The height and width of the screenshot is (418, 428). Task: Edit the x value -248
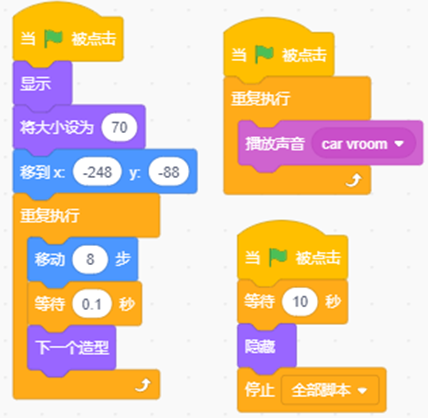(97, 172)
